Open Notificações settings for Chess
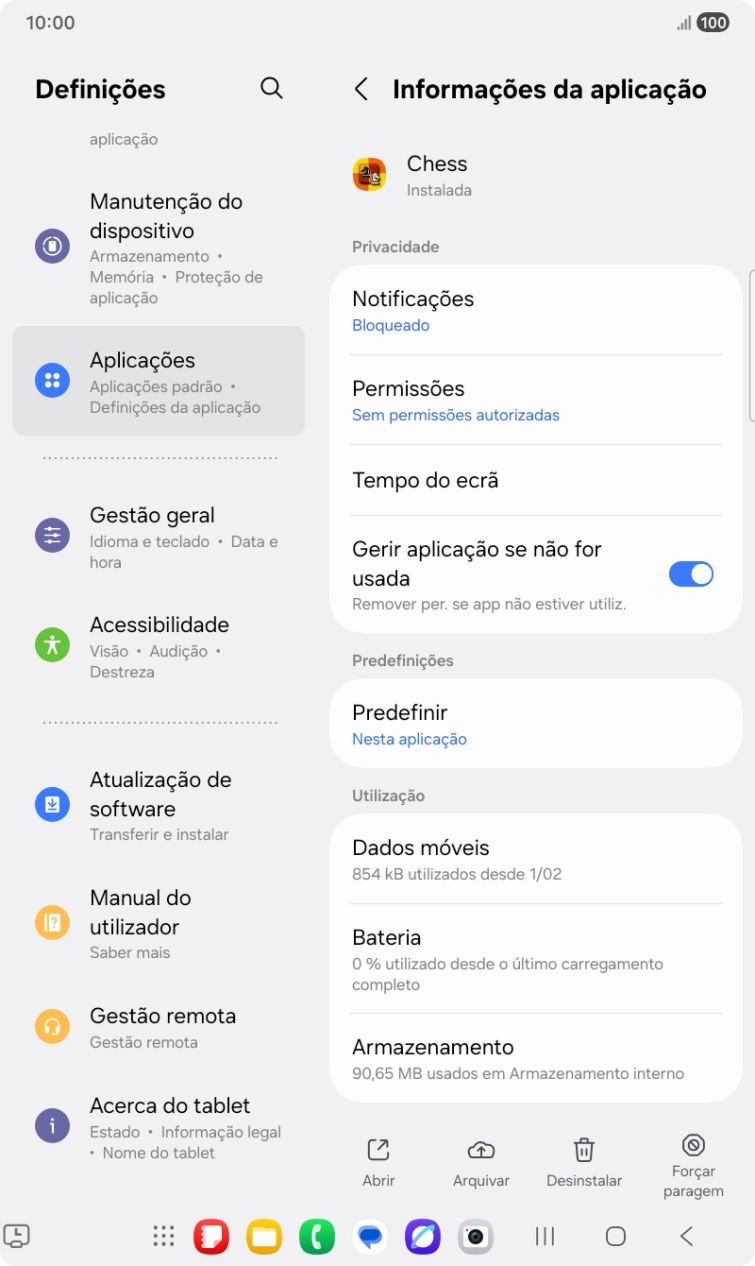This screenshot has width=755, height=1266. [x=535, y=310]
